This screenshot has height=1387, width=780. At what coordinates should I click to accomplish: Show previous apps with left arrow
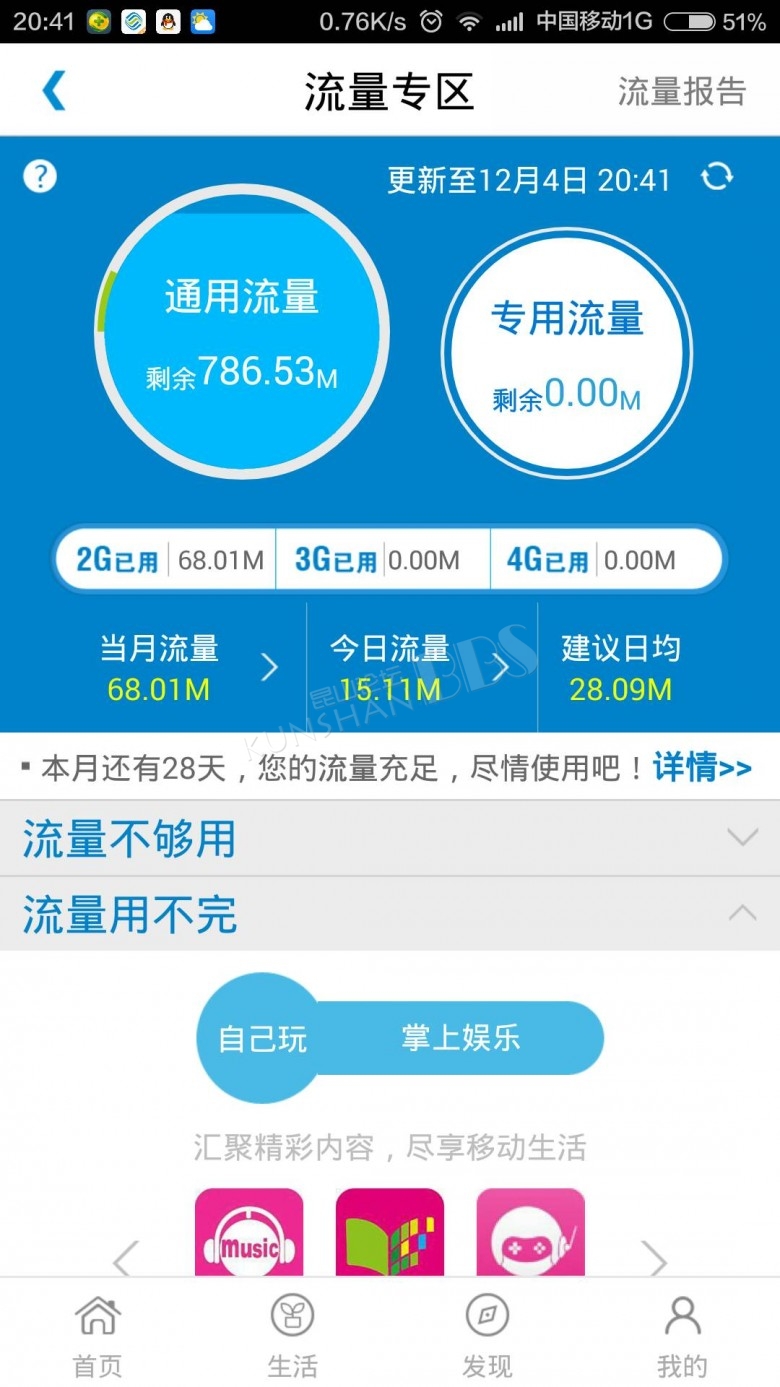point(125,1260)
